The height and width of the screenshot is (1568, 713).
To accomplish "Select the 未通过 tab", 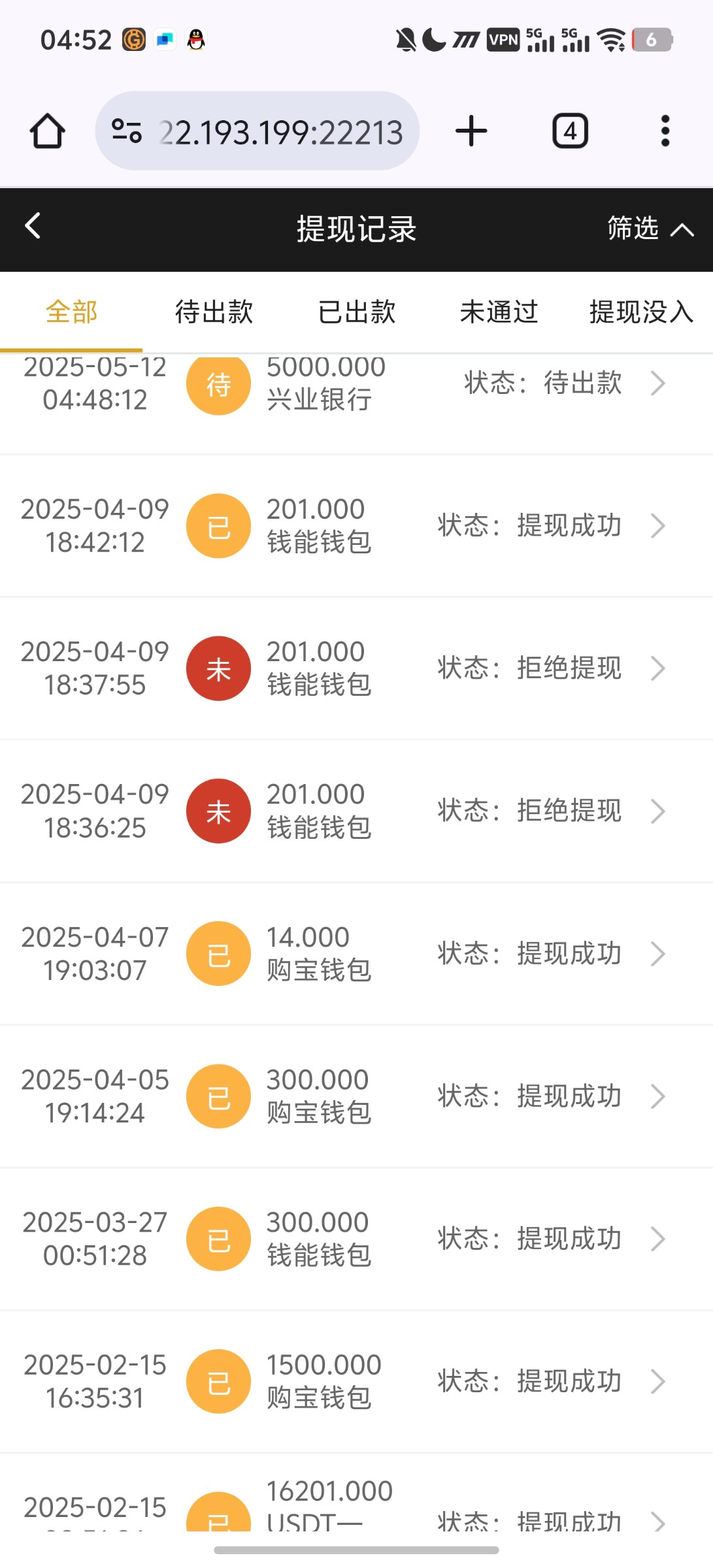I will 499,312.
